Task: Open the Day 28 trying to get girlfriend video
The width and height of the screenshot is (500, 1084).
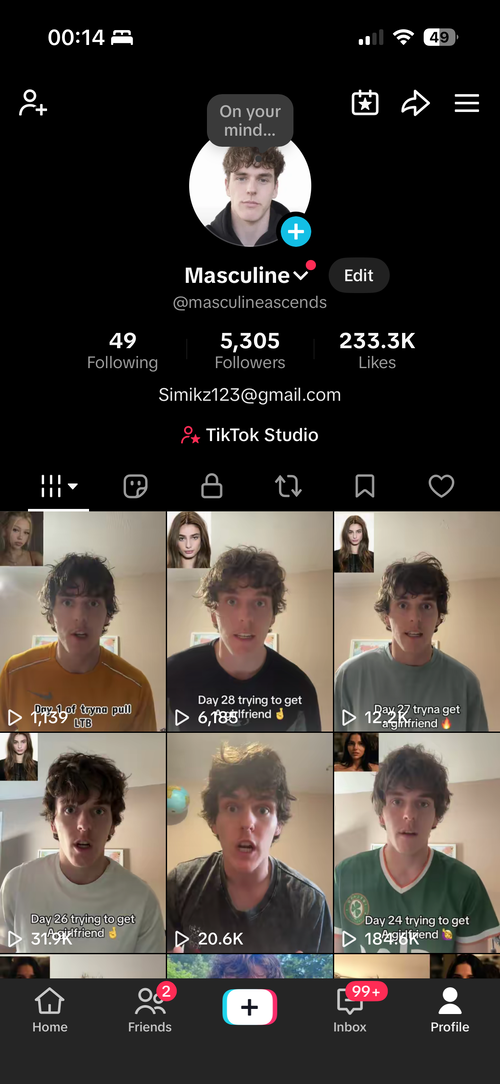Action: [x=250, y=622]
